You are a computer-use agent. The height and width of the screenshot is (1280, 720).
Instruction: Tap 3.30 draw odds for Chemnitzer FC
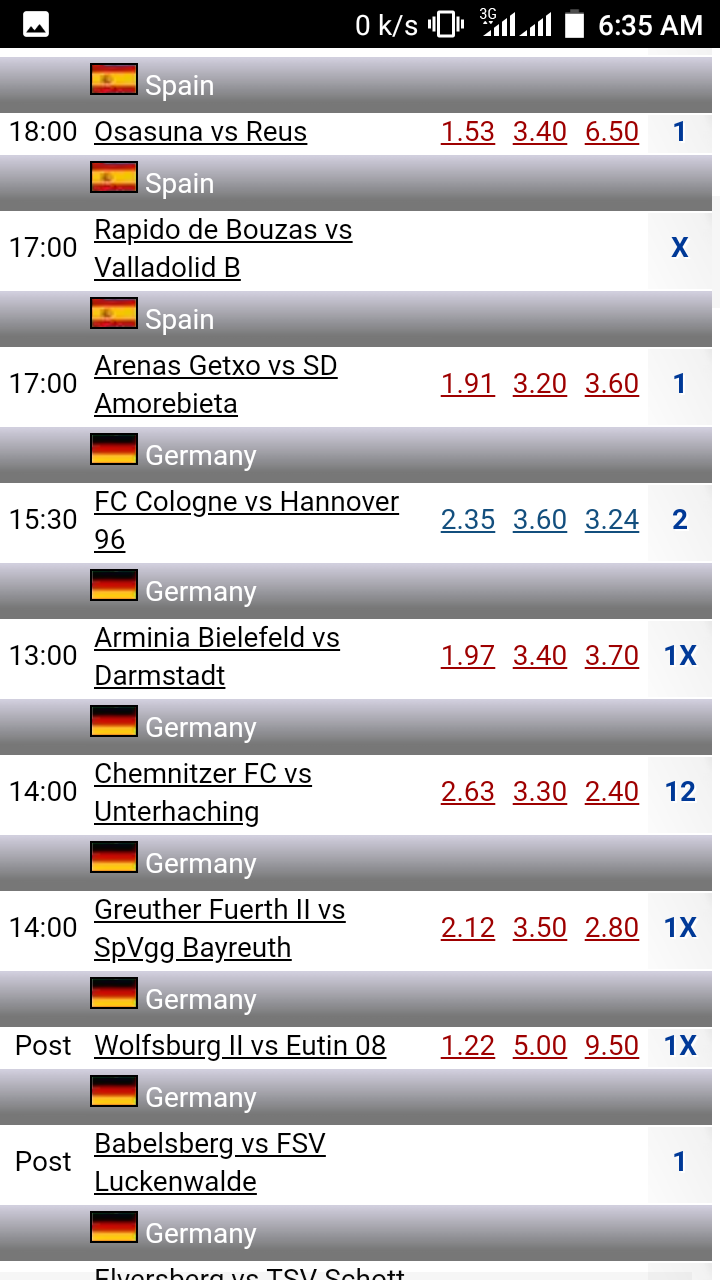(540, 792)
